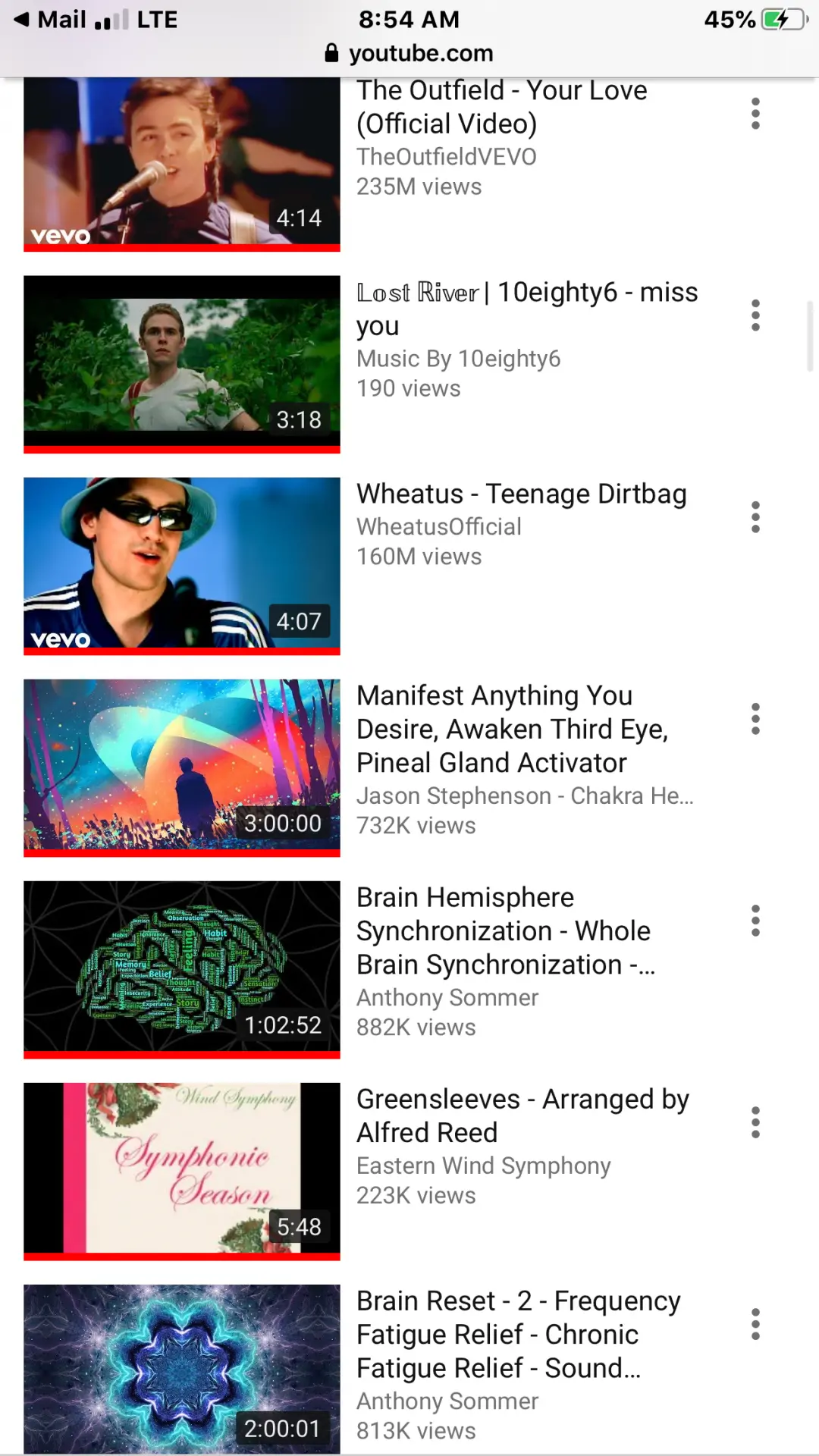819x1456 pixels.
Task: Play the Lost River 10eighty6 thumbnail
Action: coord(182,364)
